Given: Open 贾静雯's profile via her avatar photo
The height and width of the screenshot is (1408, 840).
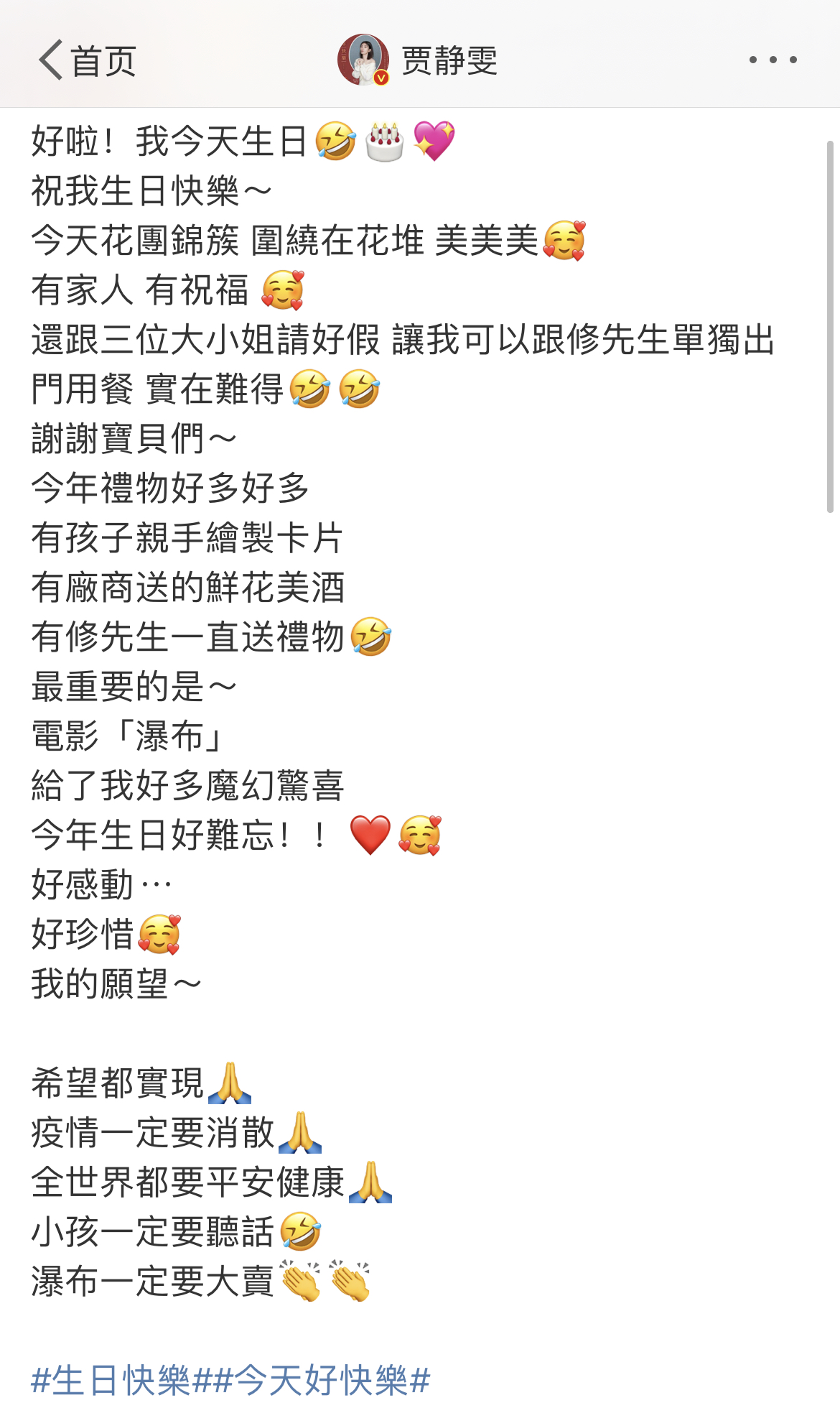Looking at the screenshot, I should pos(365,61).
